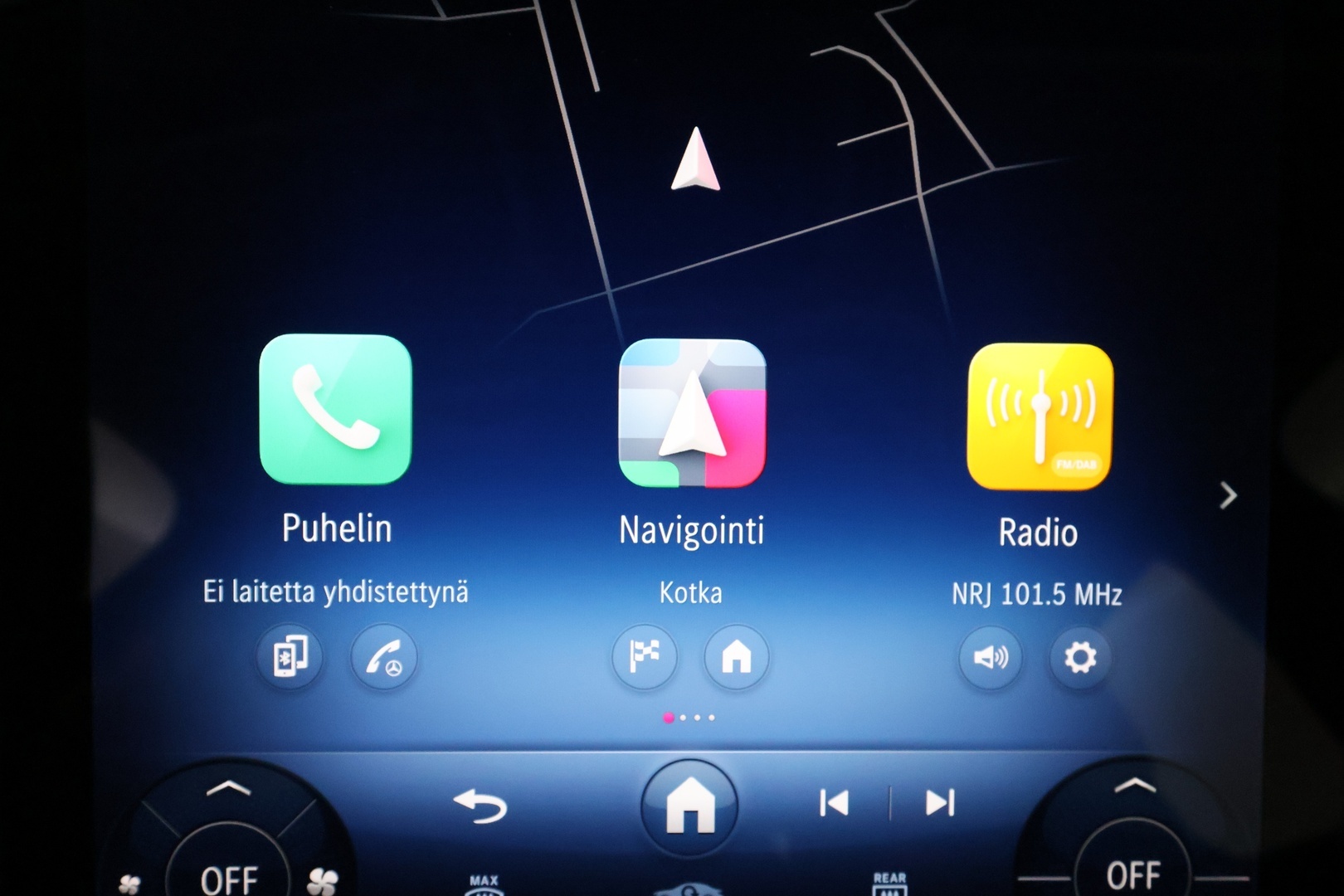This screenshot has height=896, width=1344.
Task: Tap the round home button
Action: 689,806
